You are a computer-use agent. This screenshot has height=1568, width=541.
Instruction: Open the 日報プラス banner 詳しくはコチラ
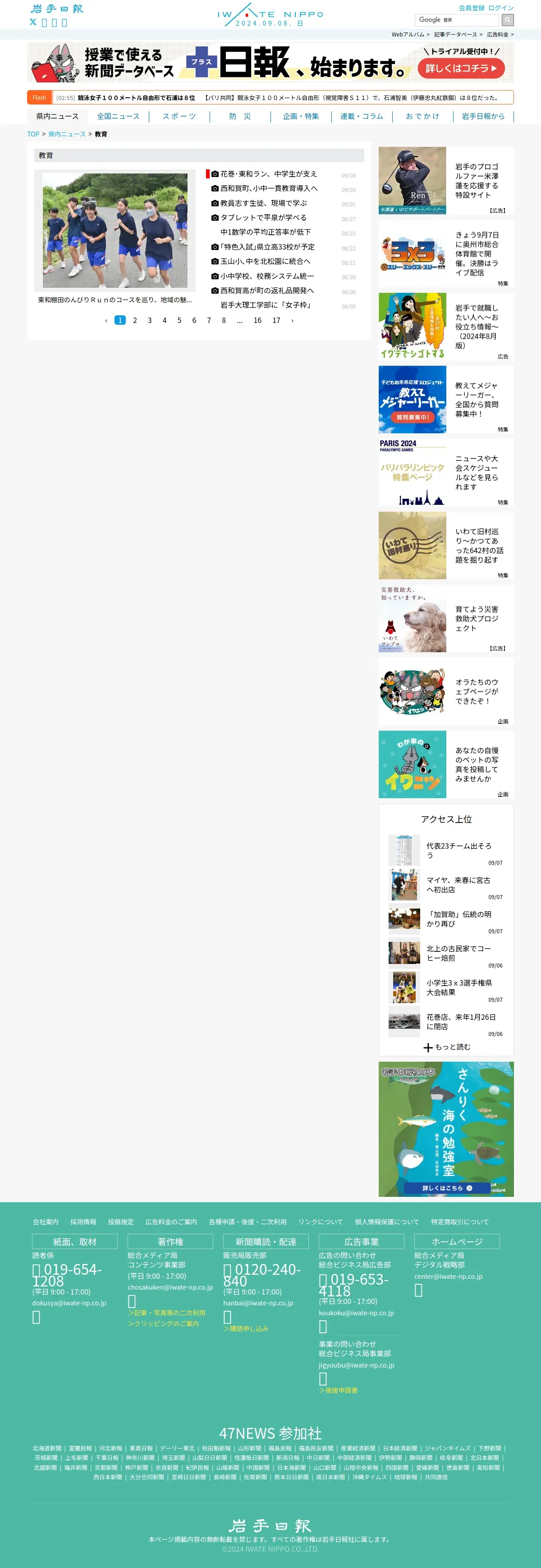coord(461,68)
